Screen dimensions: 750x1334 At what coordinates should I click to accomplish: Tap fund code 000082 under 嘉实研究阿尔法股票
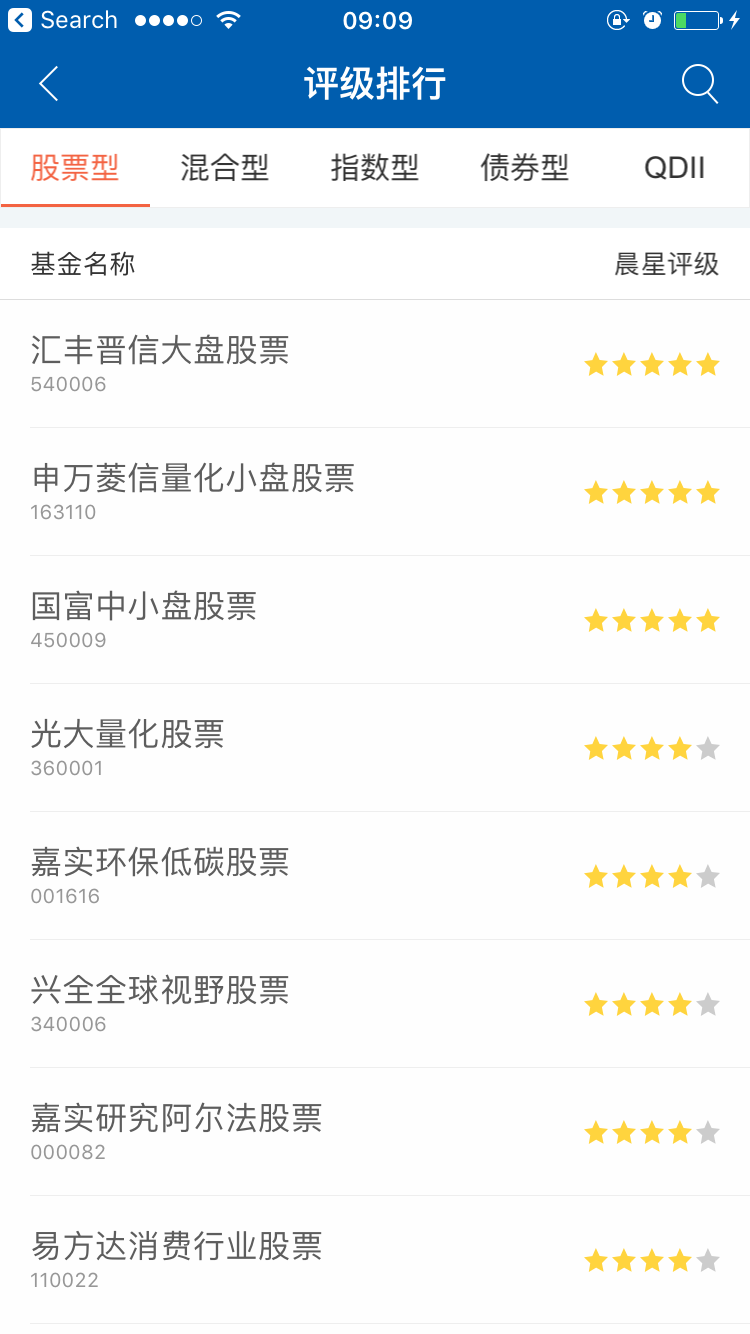click(67, 1152)
